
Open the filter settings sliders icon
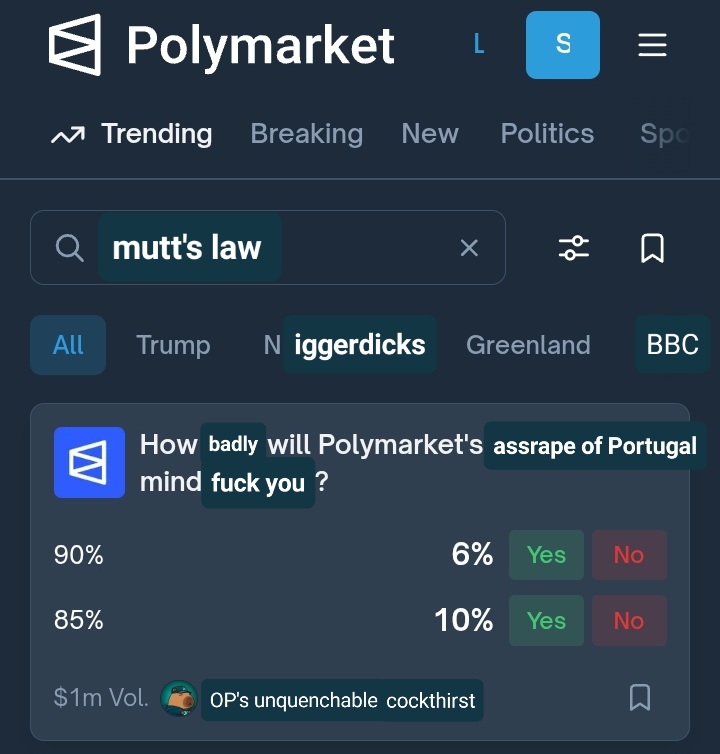pos(574,248)
